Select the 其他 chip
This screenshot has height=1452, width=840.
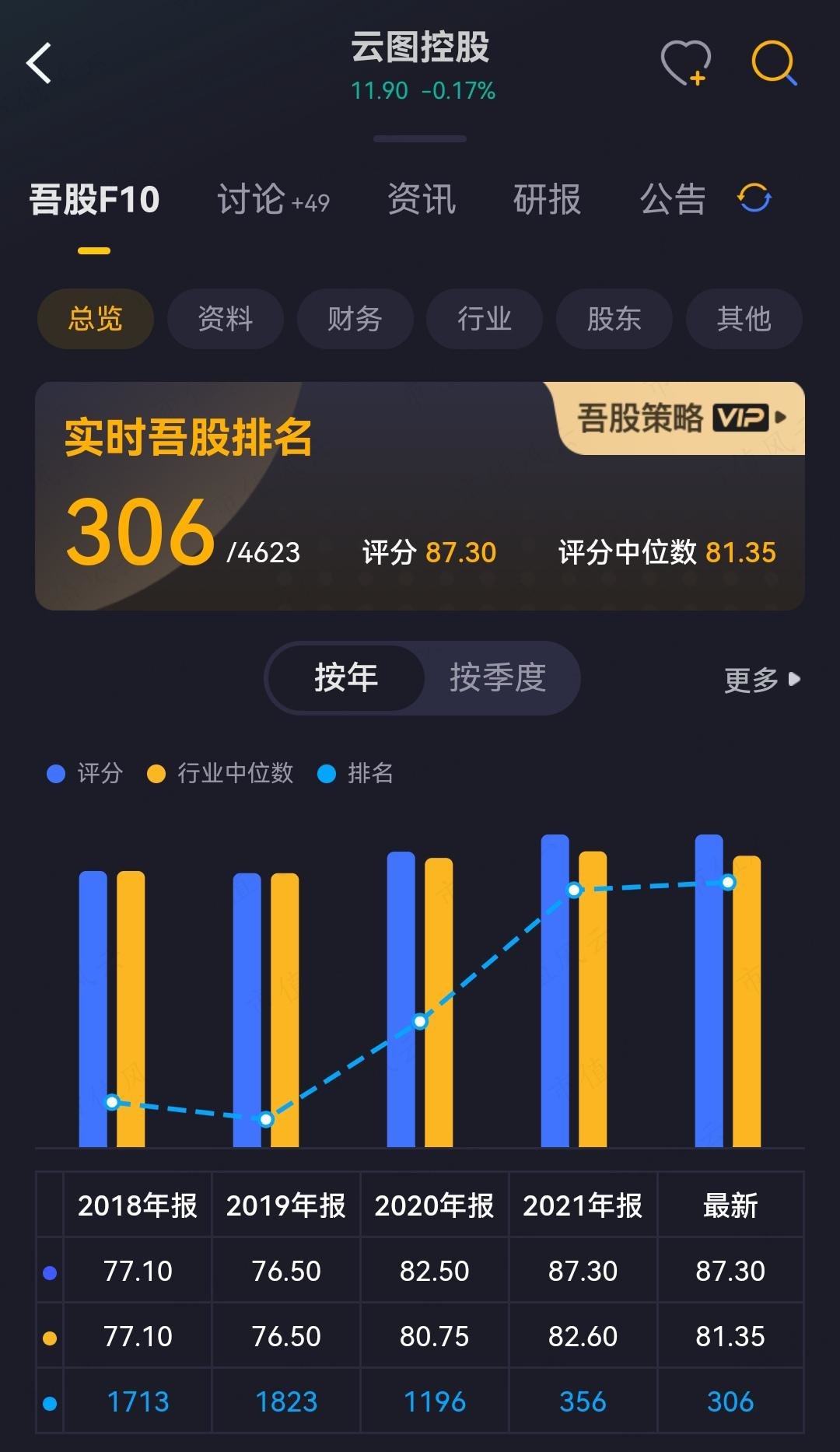coord(744,319)
